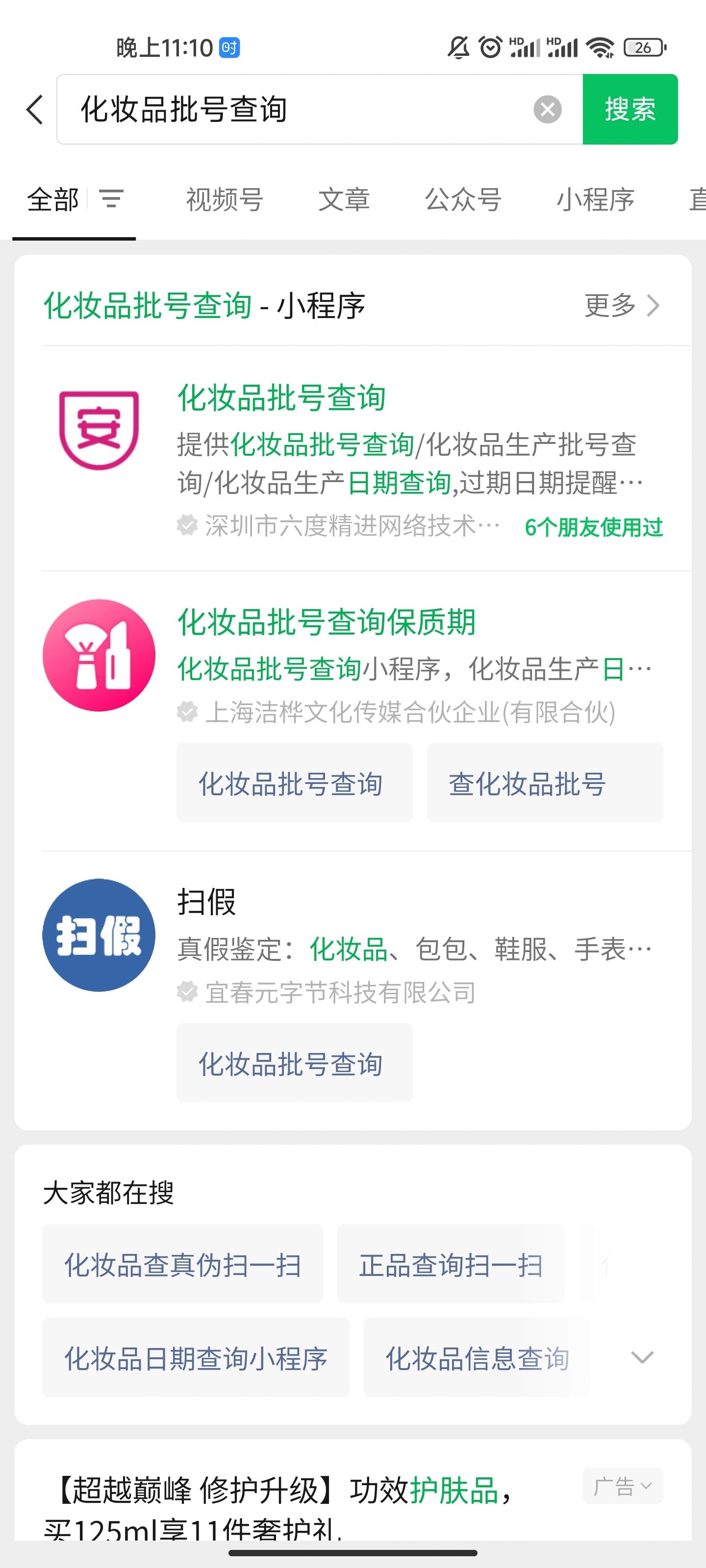The width and height of the screenshot is (706, 1568).
Task: Search 正品查询扫一扫 suggestion
Action: (x=450, y=1265)
